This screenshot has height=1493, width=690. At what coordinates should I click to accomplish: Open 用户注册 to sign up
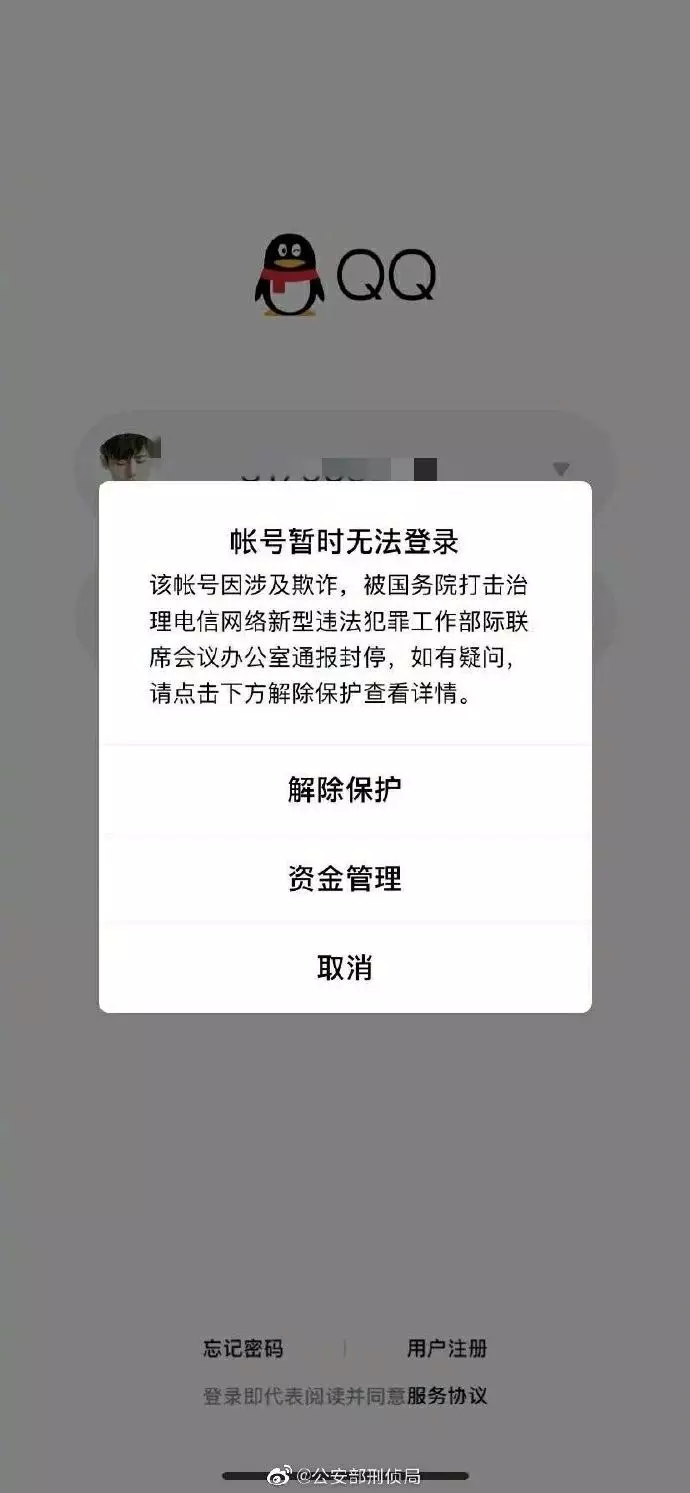(447, 1349)
